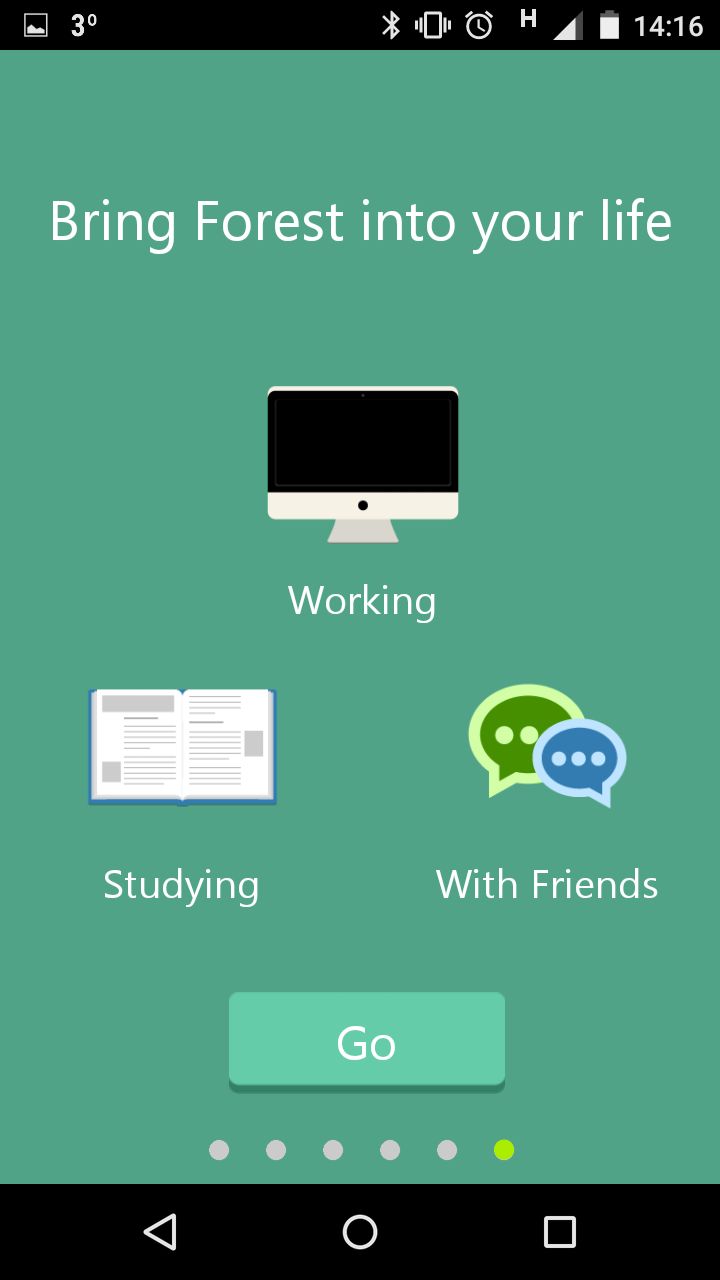
Task: Return to the home screen
Action: point(360,1232)
